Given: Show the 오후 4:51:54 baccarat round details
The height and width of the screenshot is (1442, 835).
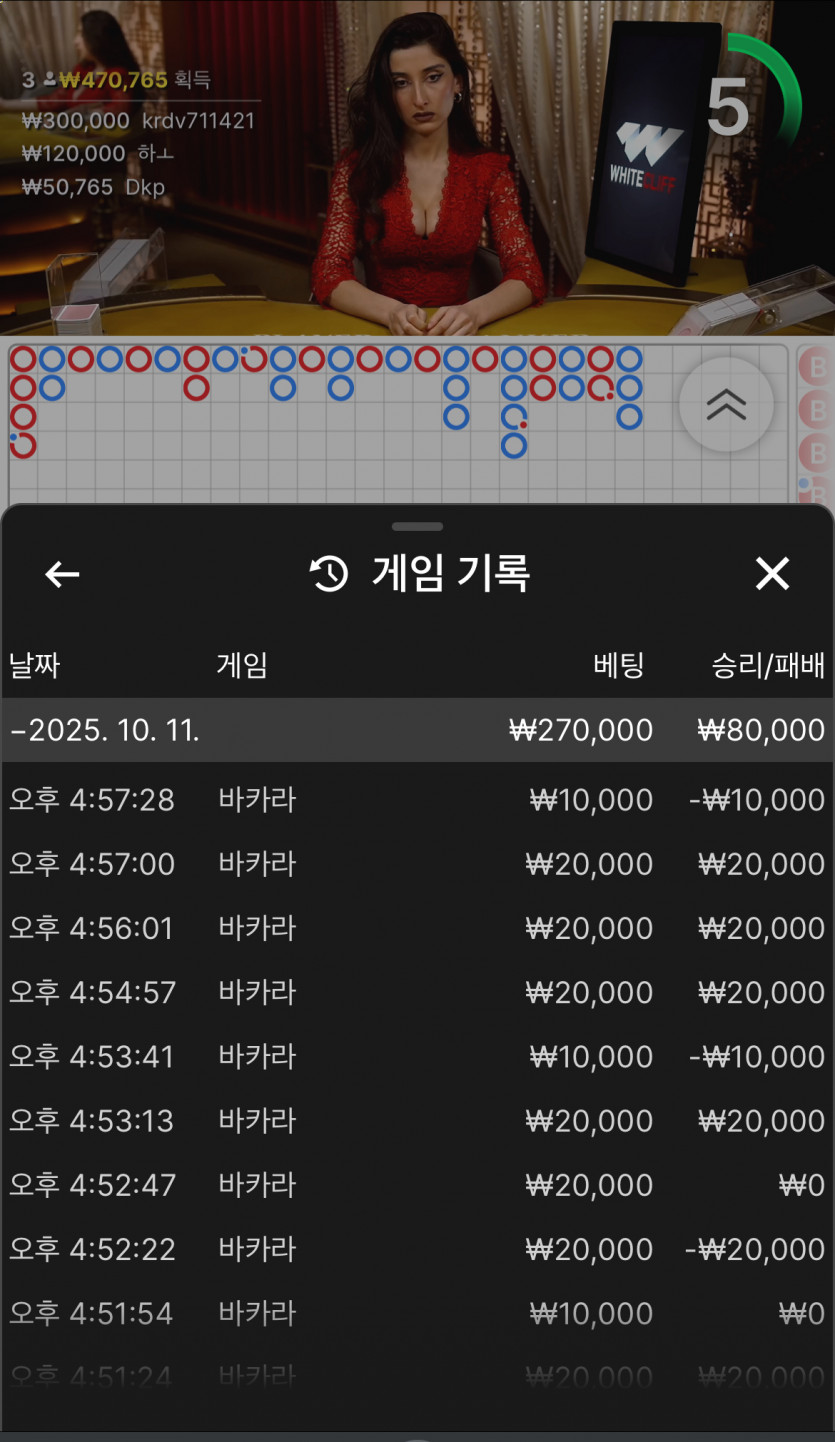Looking at the screenshot, I should point(417,1313).
